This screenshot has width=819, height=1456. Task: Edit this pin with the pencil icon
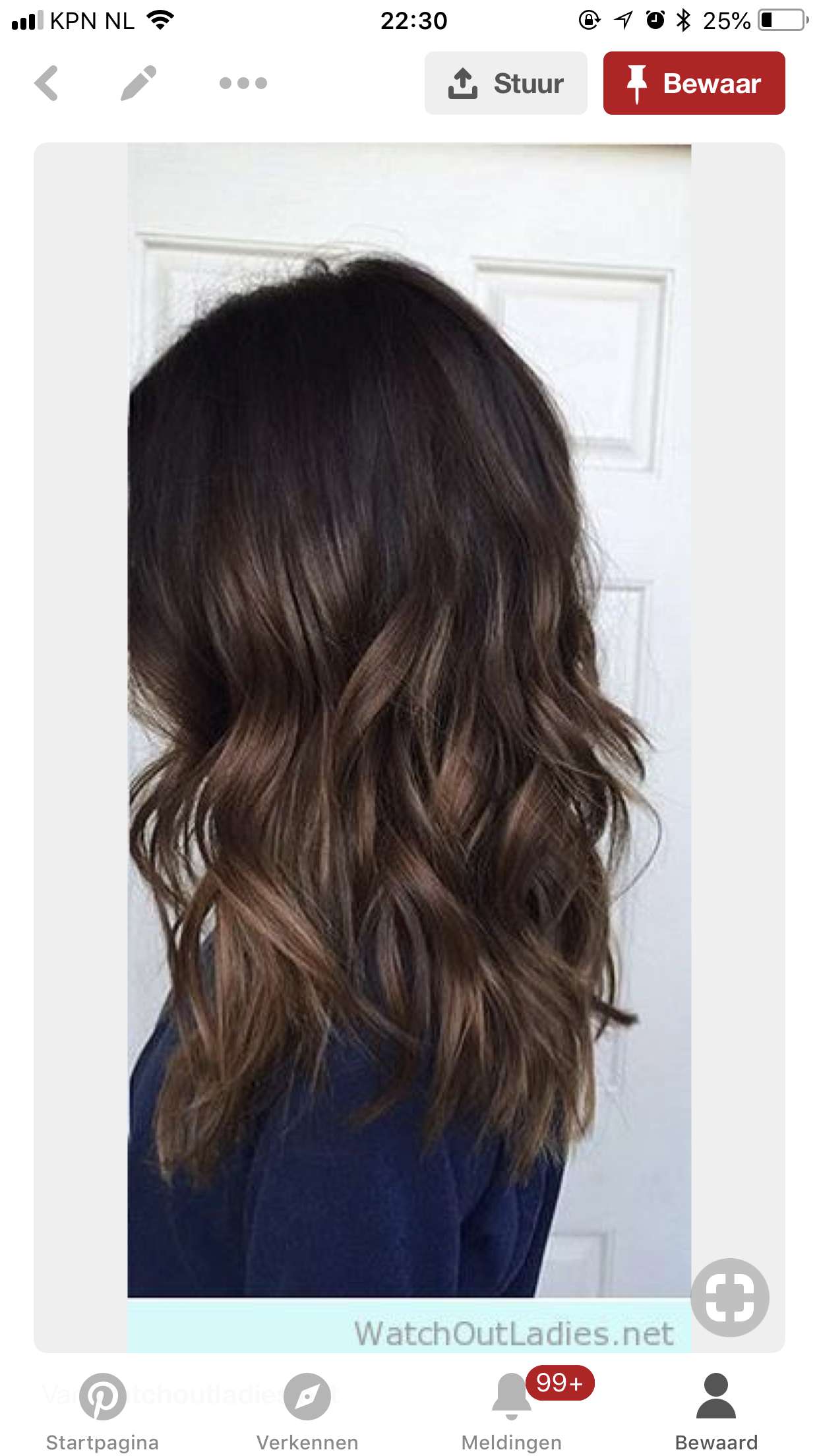(x=138, y=83)
